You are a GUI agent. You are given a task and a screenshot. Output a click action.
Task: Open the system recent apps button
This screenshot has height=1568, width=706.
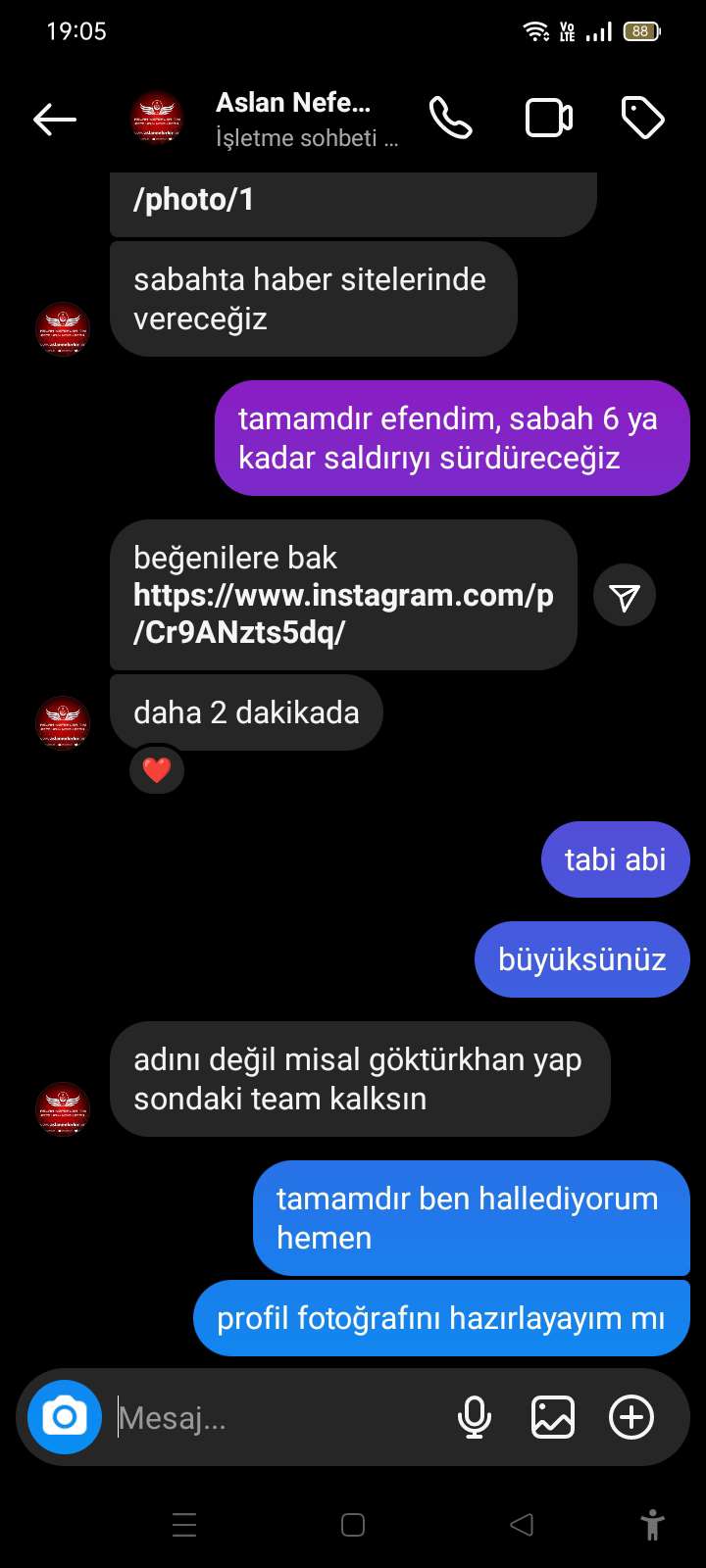184,1525
